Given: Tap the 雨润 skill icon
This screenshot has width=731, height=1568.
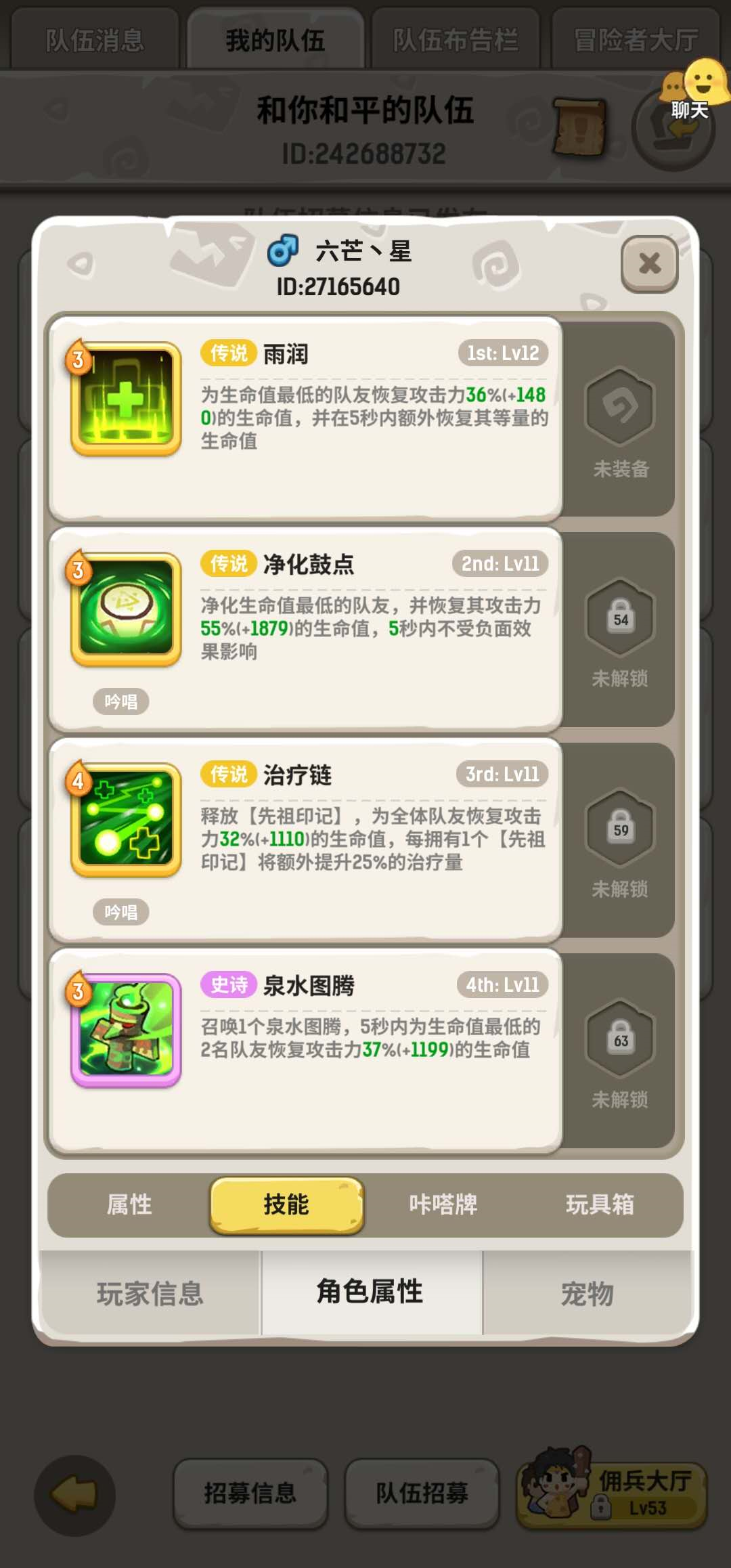Looking at the screenshot, I should [x=127, y=399].
